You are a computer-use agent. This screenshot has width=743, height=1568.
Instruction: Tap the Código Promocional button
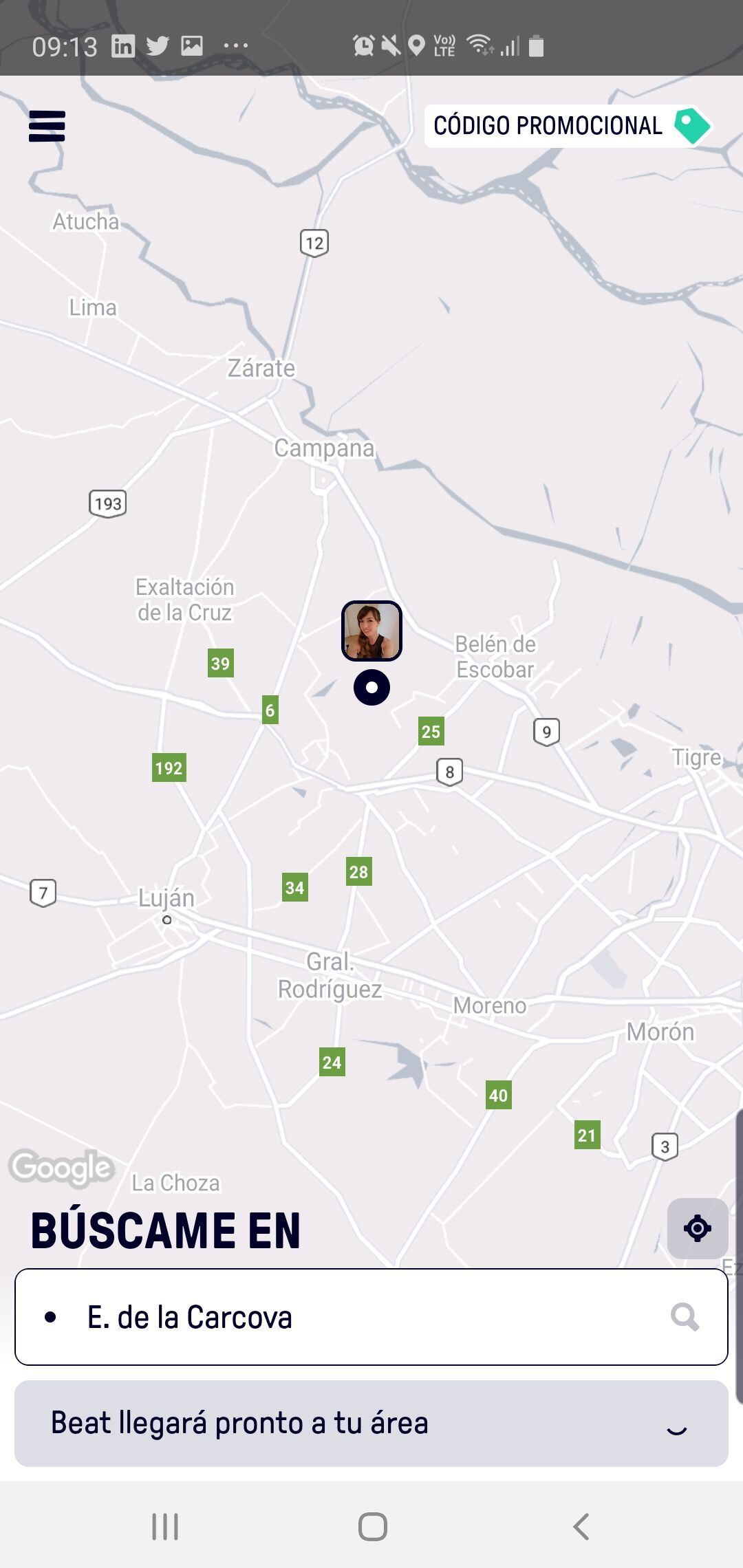pos(569,126)
